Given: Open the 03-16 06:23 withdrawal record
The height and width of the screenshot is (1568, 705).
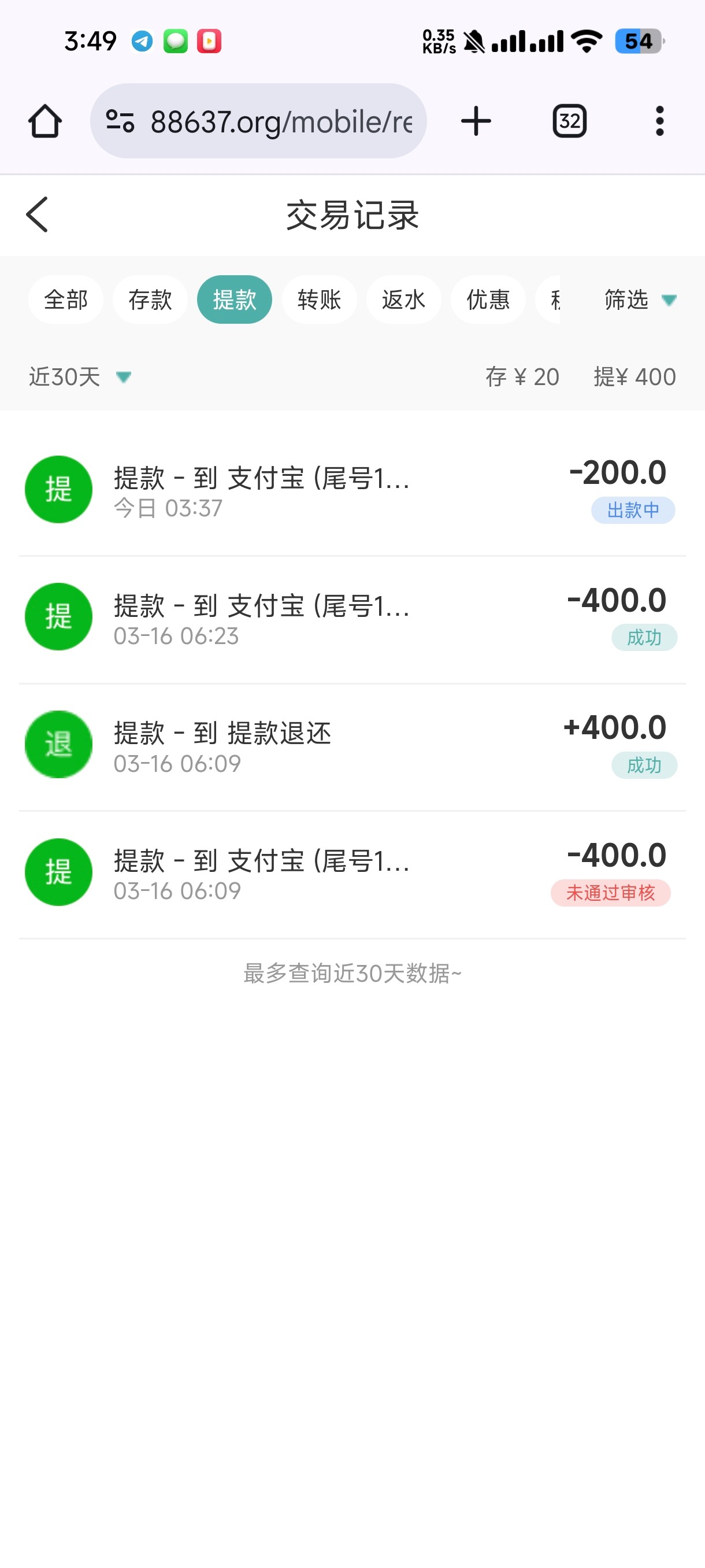Looking at the screenshot, I should 352,617.
